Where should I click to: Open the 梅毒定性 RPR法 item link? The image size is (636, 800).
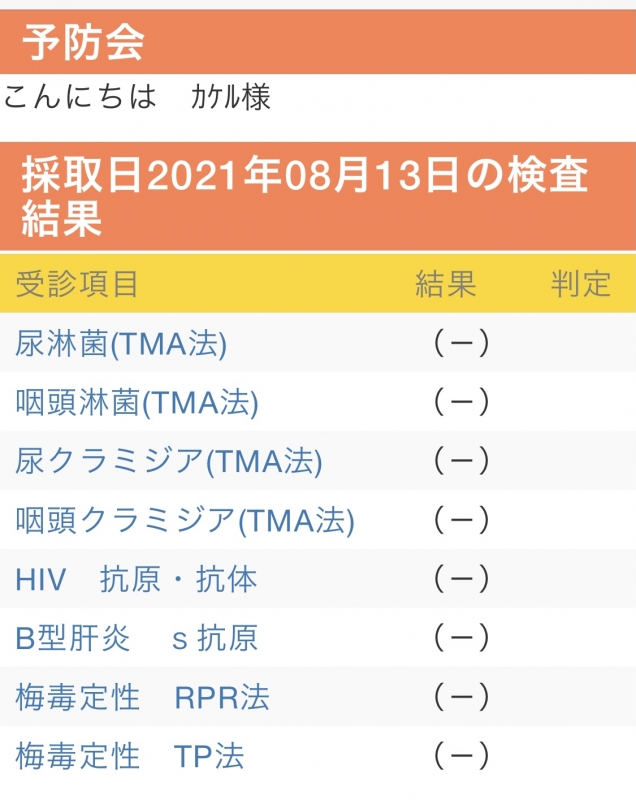pos(142,697)
